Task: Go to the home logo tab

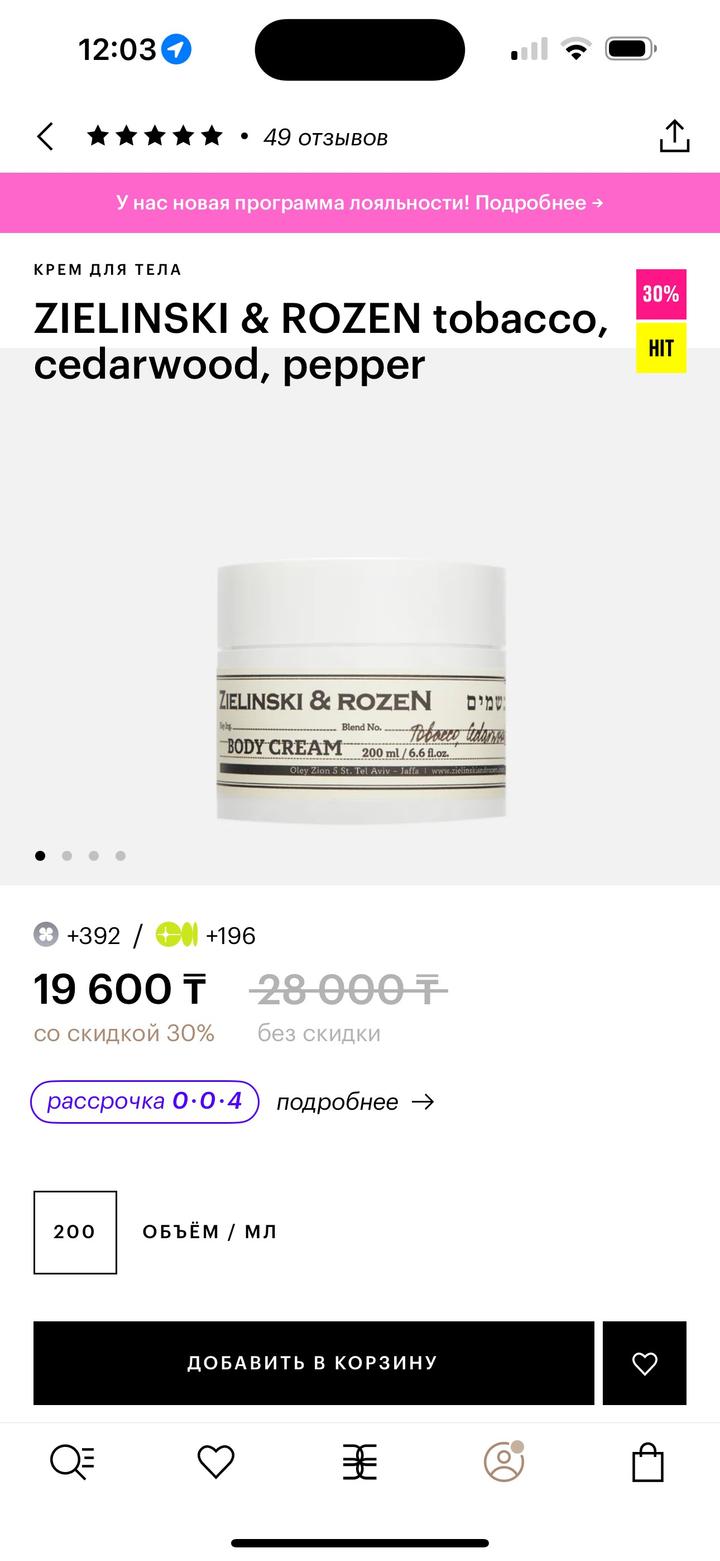Action: coord(360,1462)
